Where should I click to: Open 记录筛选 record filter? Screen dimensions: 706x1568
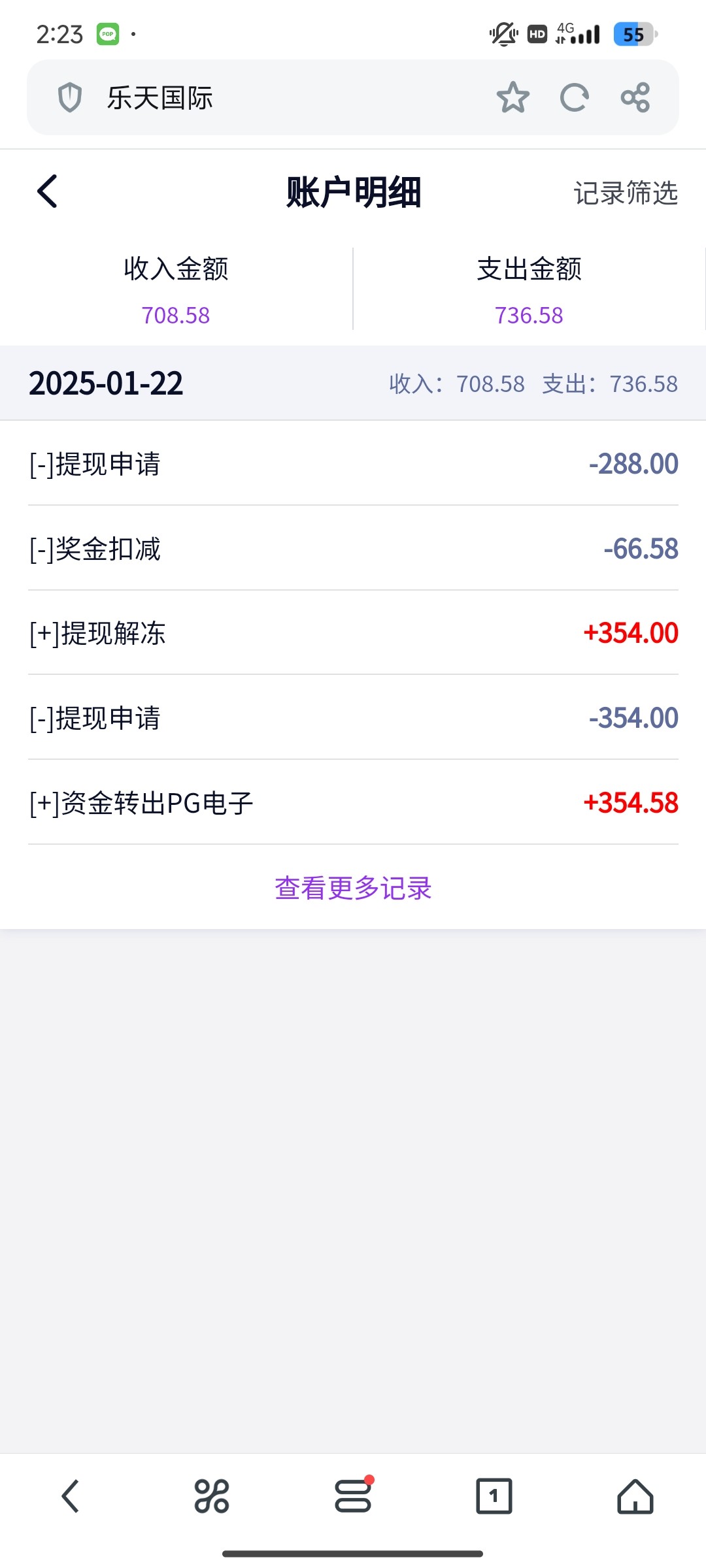[626, 193]
